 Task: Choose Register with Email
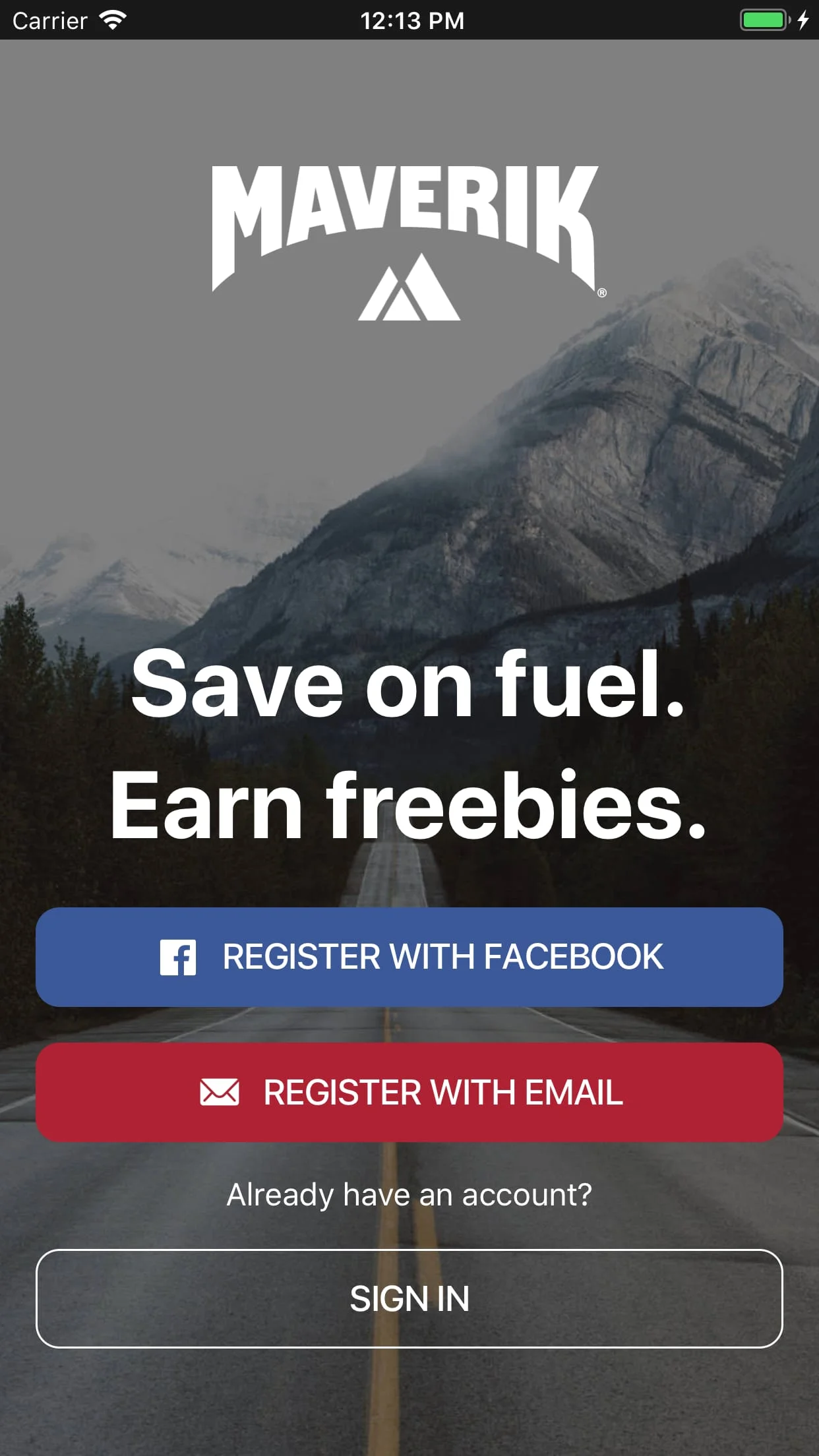pyautogui.click(x=409, y=1092)
